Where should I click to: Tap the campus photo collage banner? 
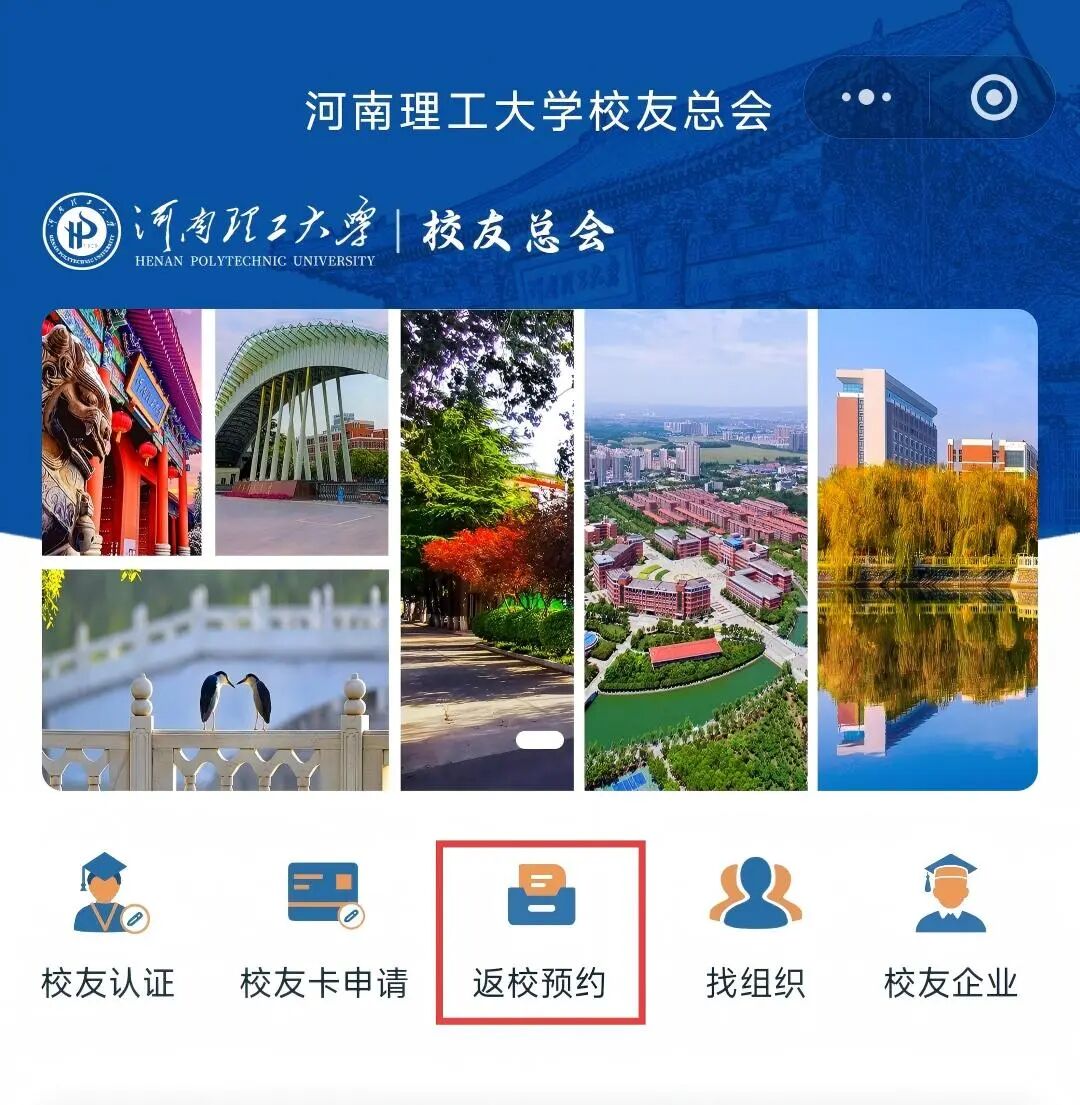tap(540, 549)
